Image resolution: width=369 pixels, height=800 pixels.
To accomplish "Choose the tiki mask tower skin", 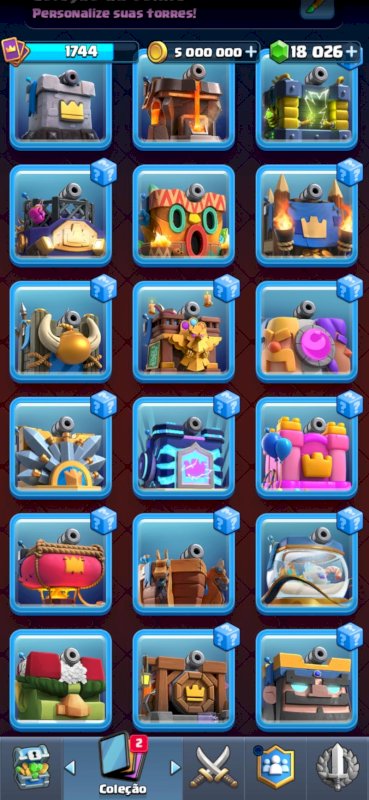I will [x=184, y=215].
